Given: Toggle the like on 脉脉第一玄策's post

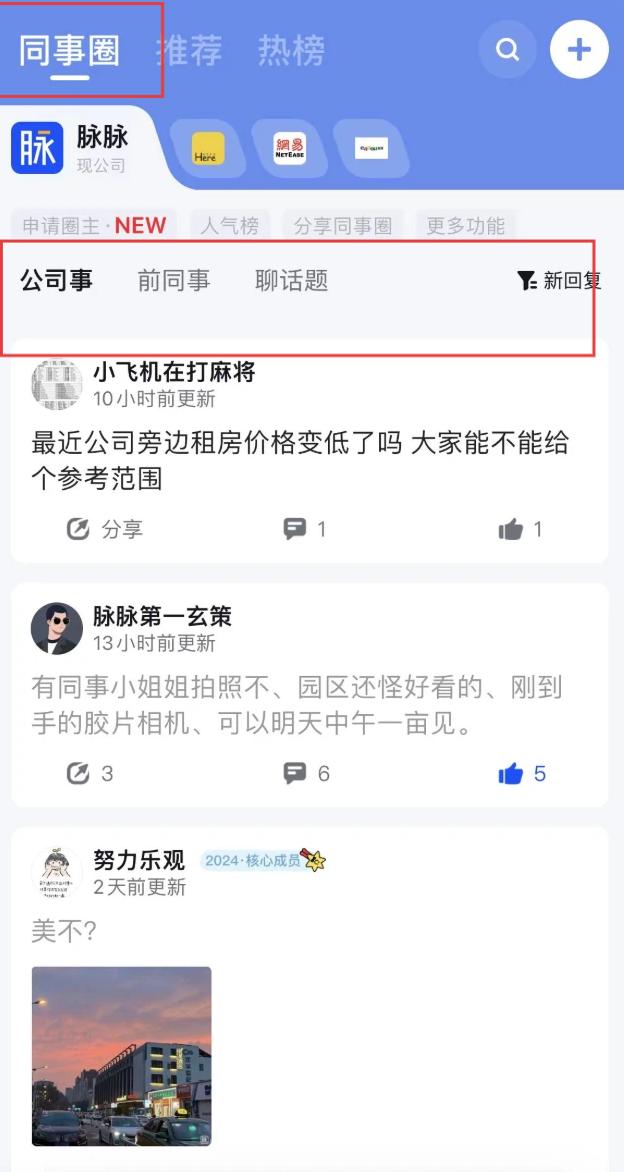Looking at the screenshot, I should click(522, 773).
